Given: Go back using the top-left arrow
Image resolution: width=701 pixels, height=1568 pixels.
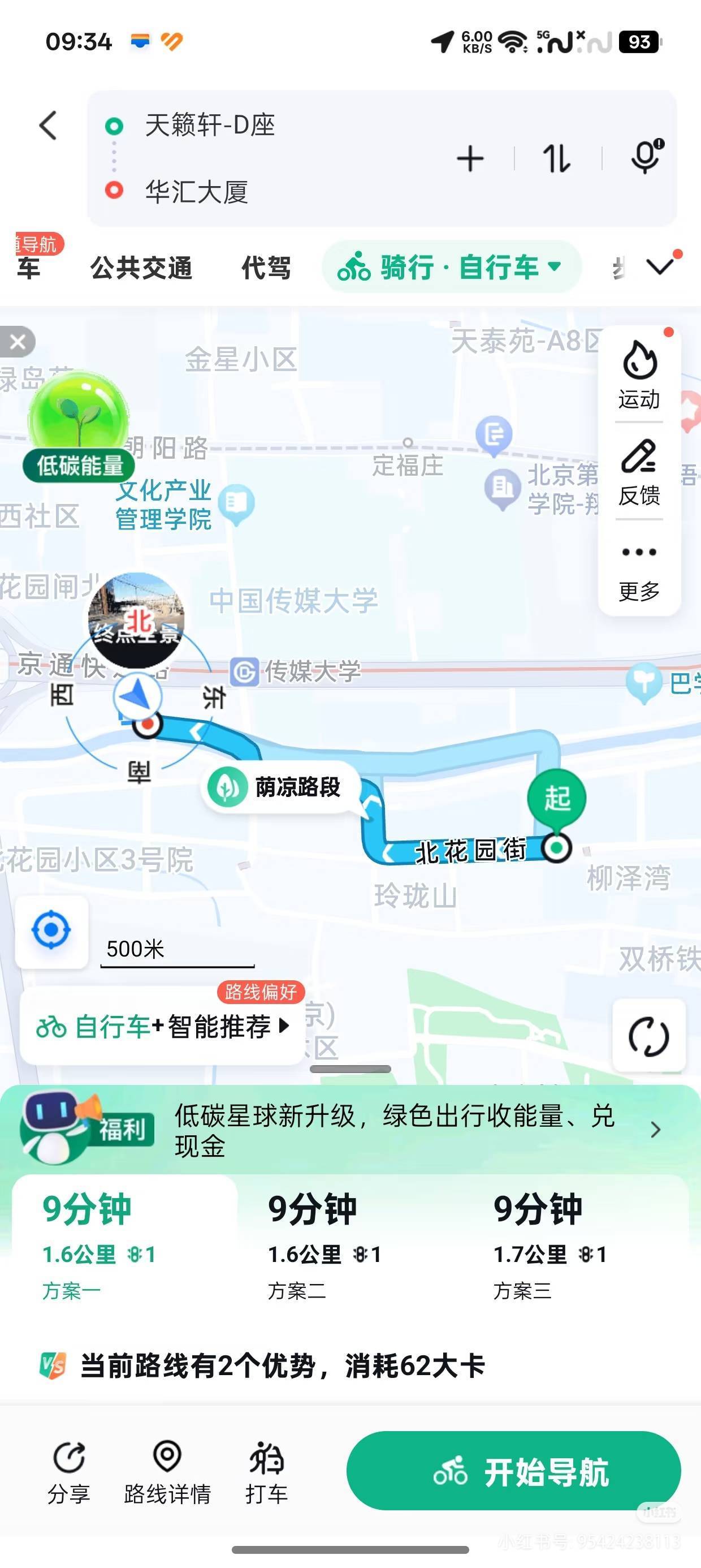Looking at the screenshot, I should tap(49, 126).
